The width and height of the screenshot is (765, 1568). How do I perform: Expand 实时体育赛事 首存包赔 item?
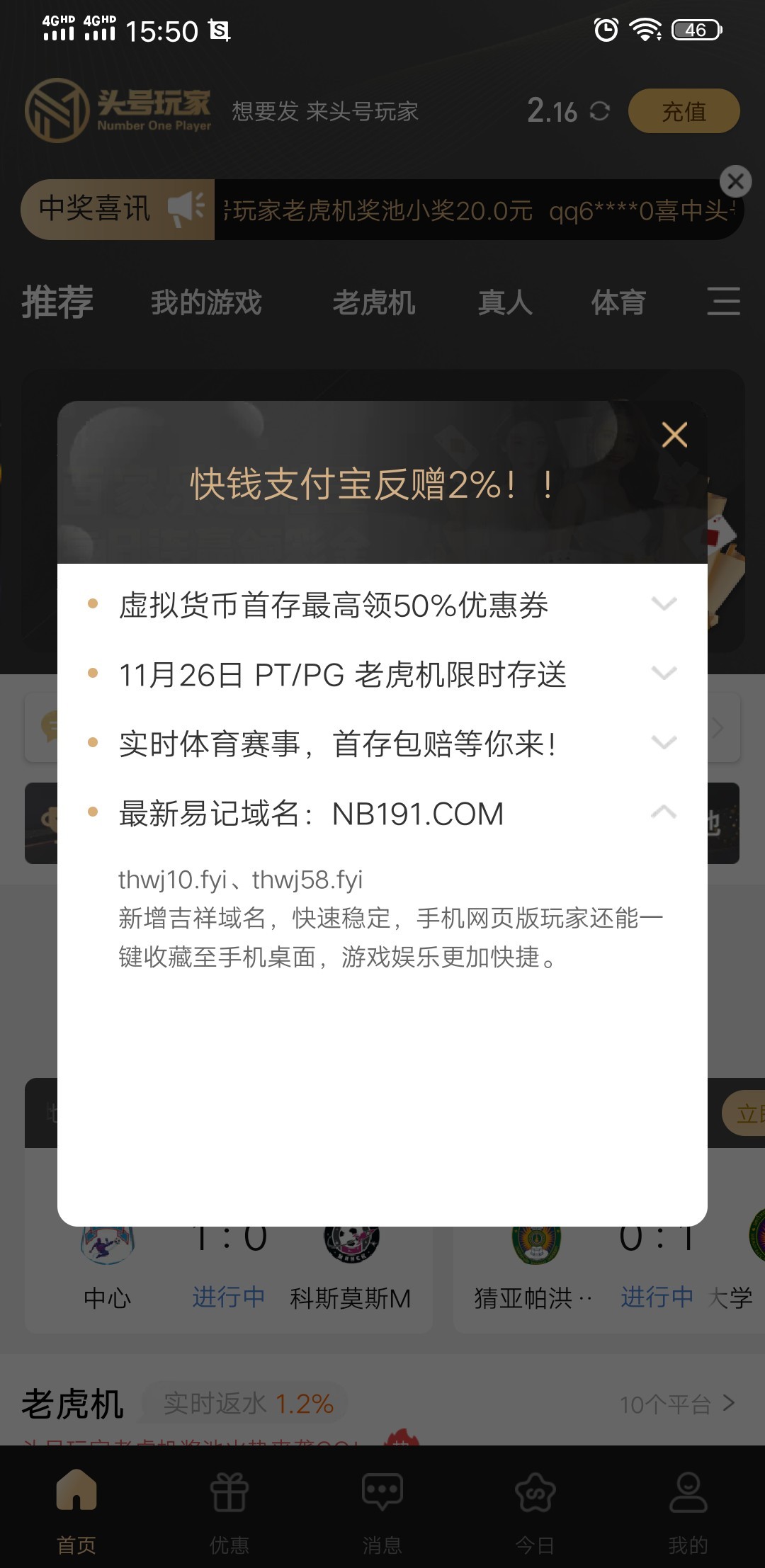[x=664, y=743]
